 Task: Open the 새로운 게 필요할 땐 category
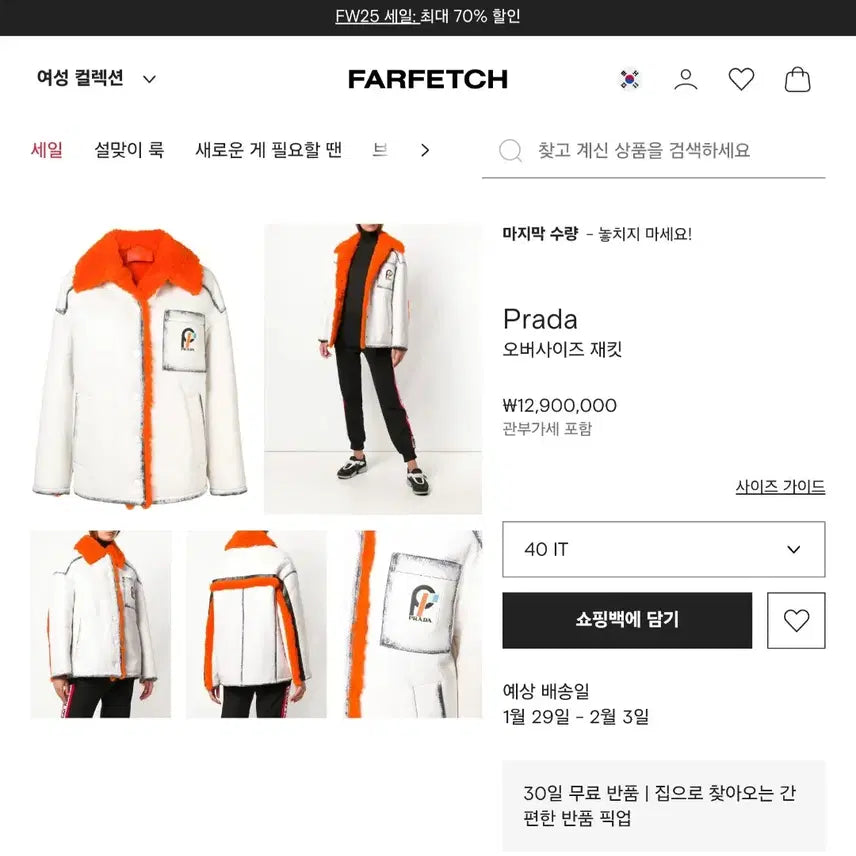point(268,150)
